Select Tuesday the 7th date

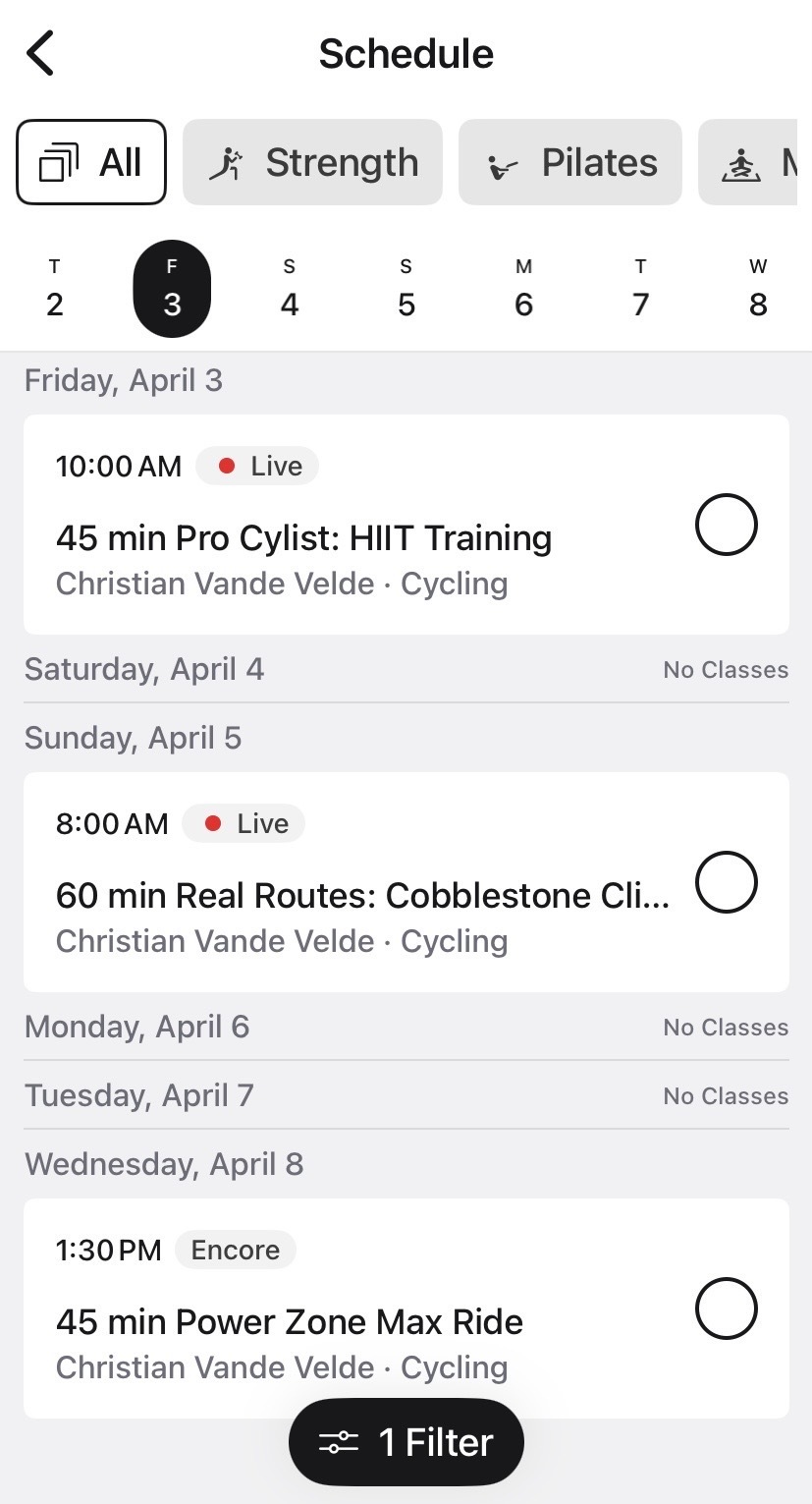pos(640,288)
